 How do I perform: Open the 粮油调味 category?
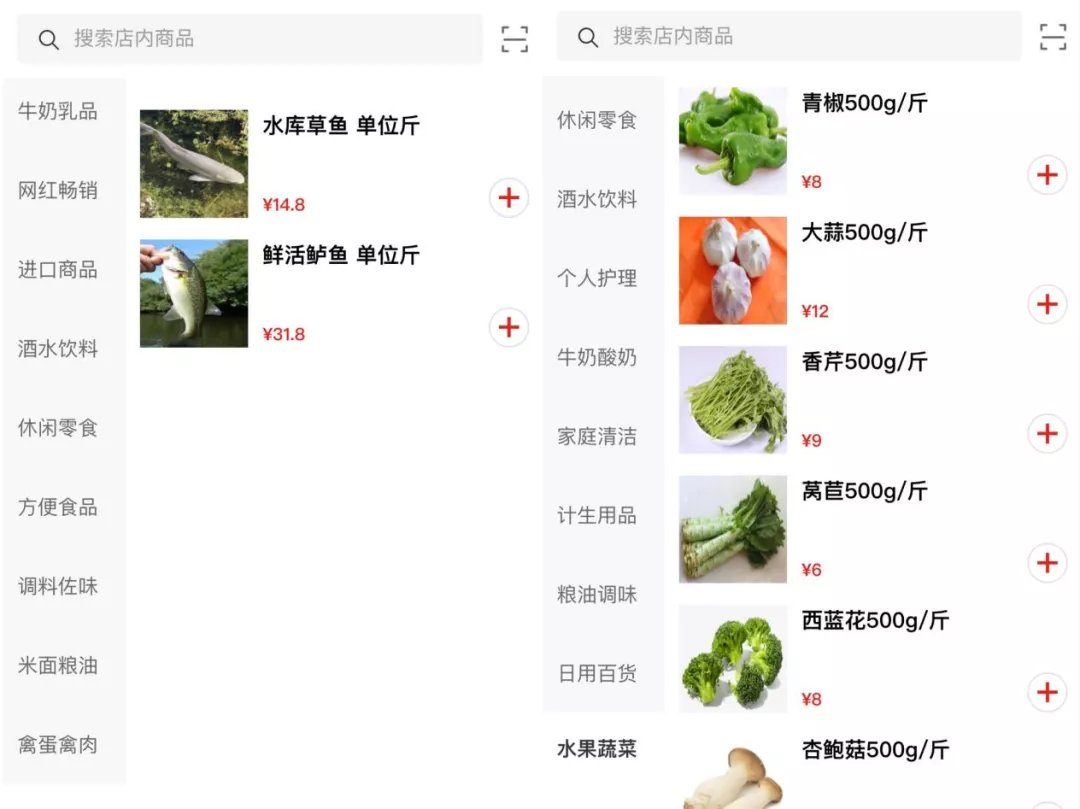(x=597, y=594)
